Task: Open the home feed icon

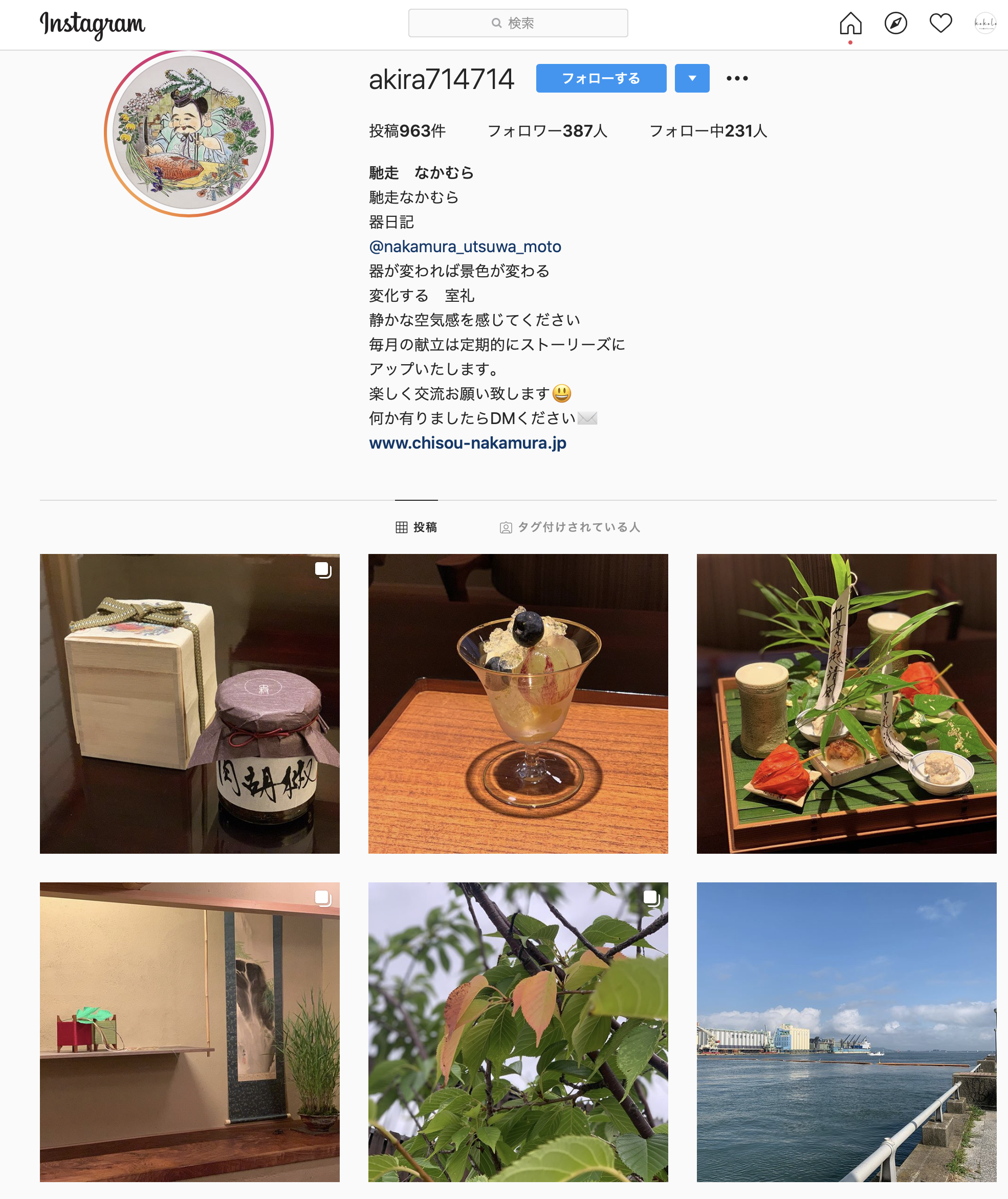Action: [850, 24]
